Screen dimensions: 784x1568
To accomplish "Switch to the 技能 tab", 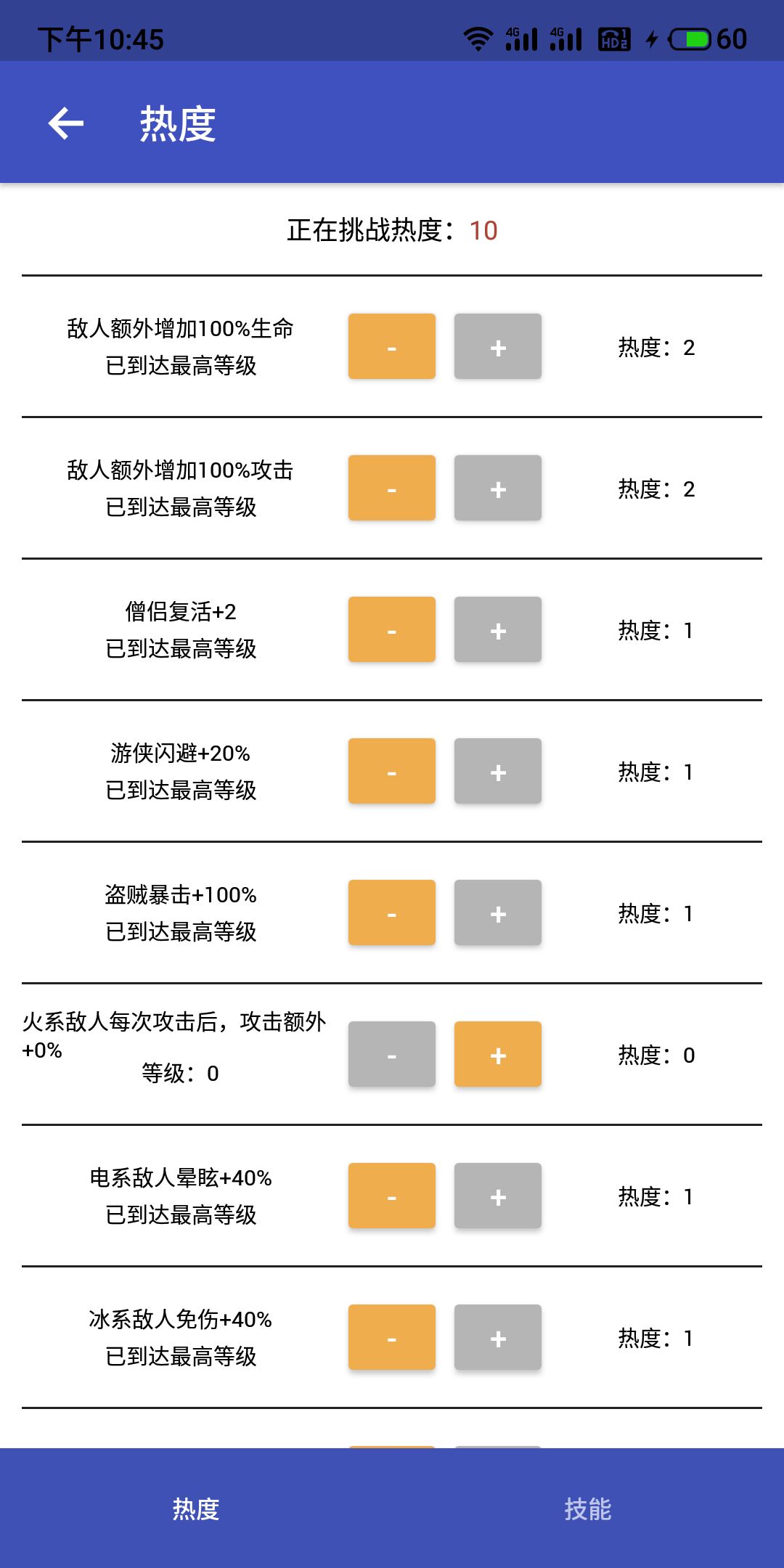I will (588, 1508).
